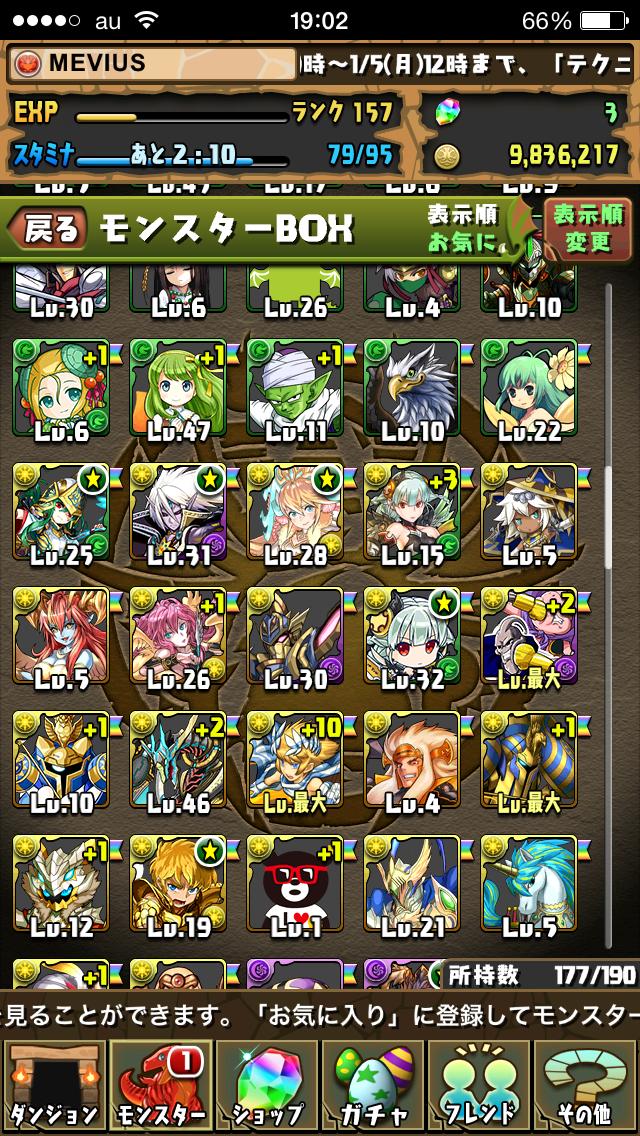
Task: Select the bear with red glasses Lv.1
Action: (295, 885)
